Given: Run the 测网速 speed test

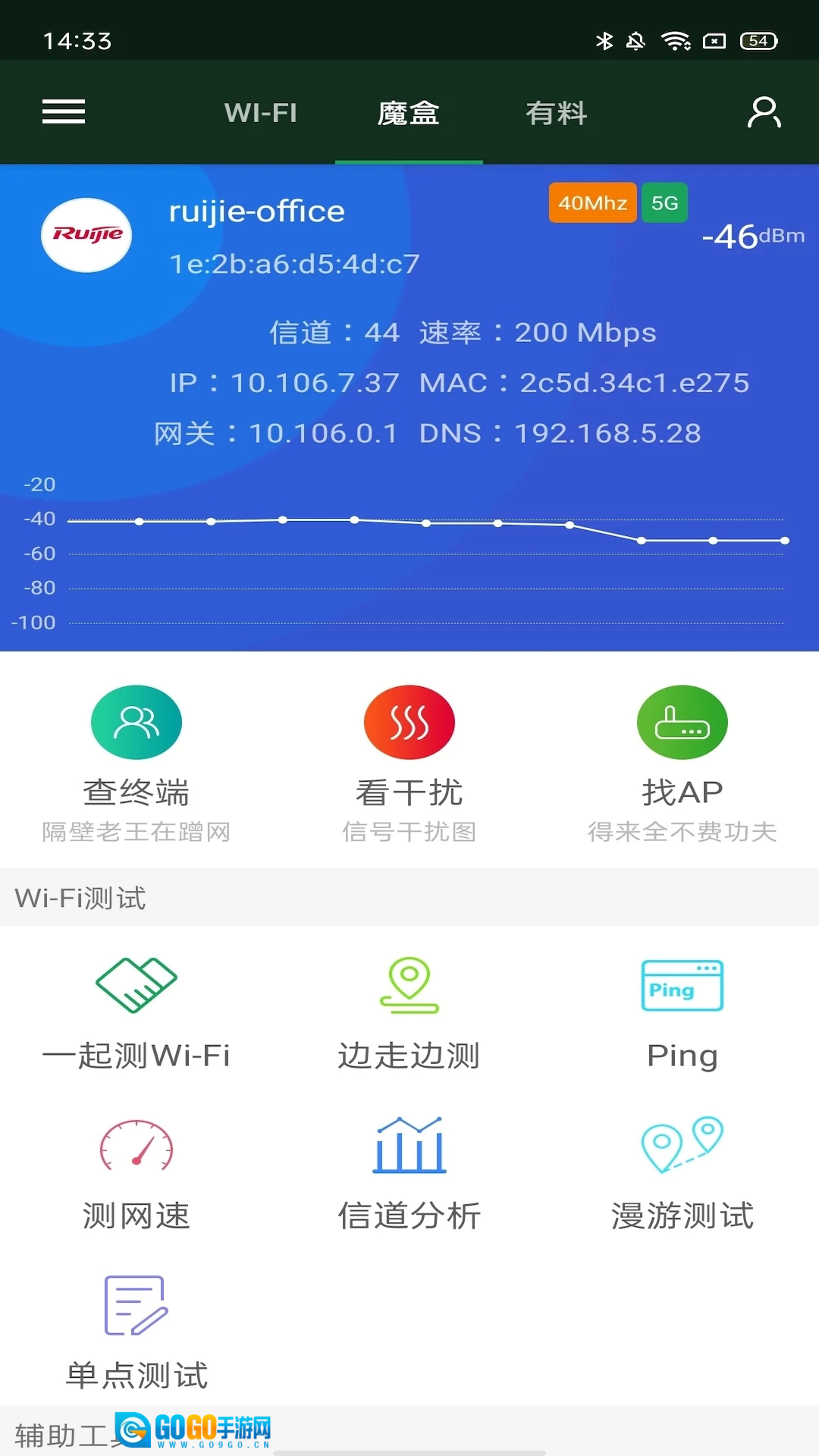Looking at the screenshot, I should tap(136, 1173).
